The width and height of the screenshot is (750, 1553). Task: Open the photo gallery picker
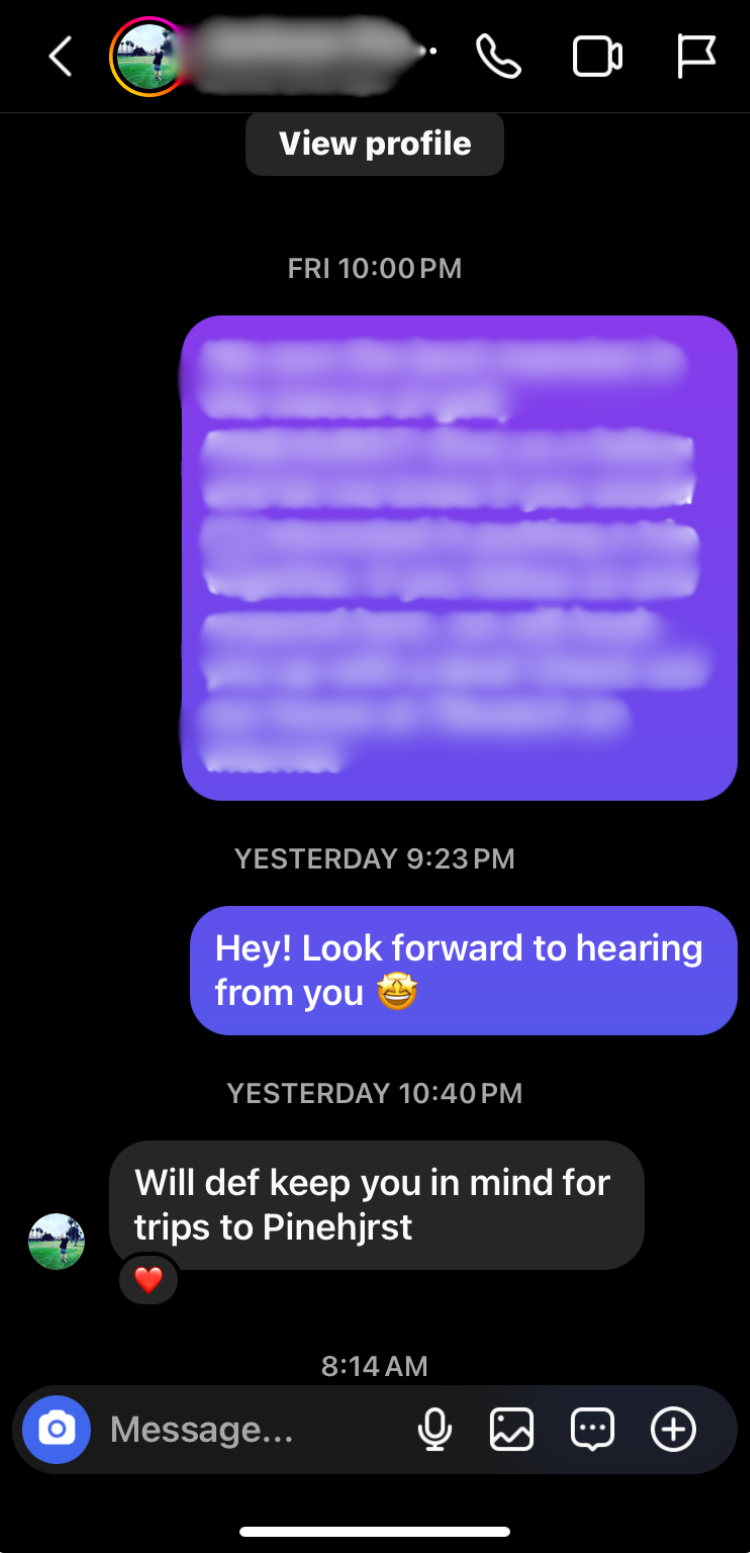pyautogui.click(x=512, y=1430)
